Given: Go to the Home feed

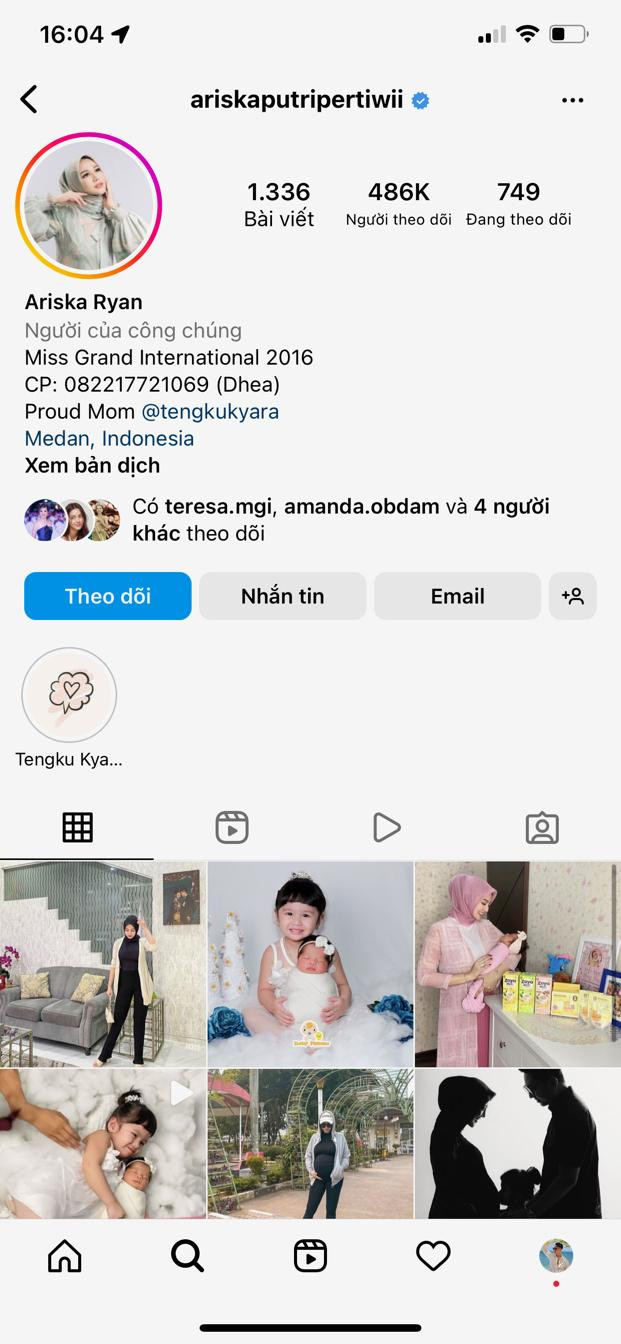Looking at the screenshot, I should coord(65,1256).
